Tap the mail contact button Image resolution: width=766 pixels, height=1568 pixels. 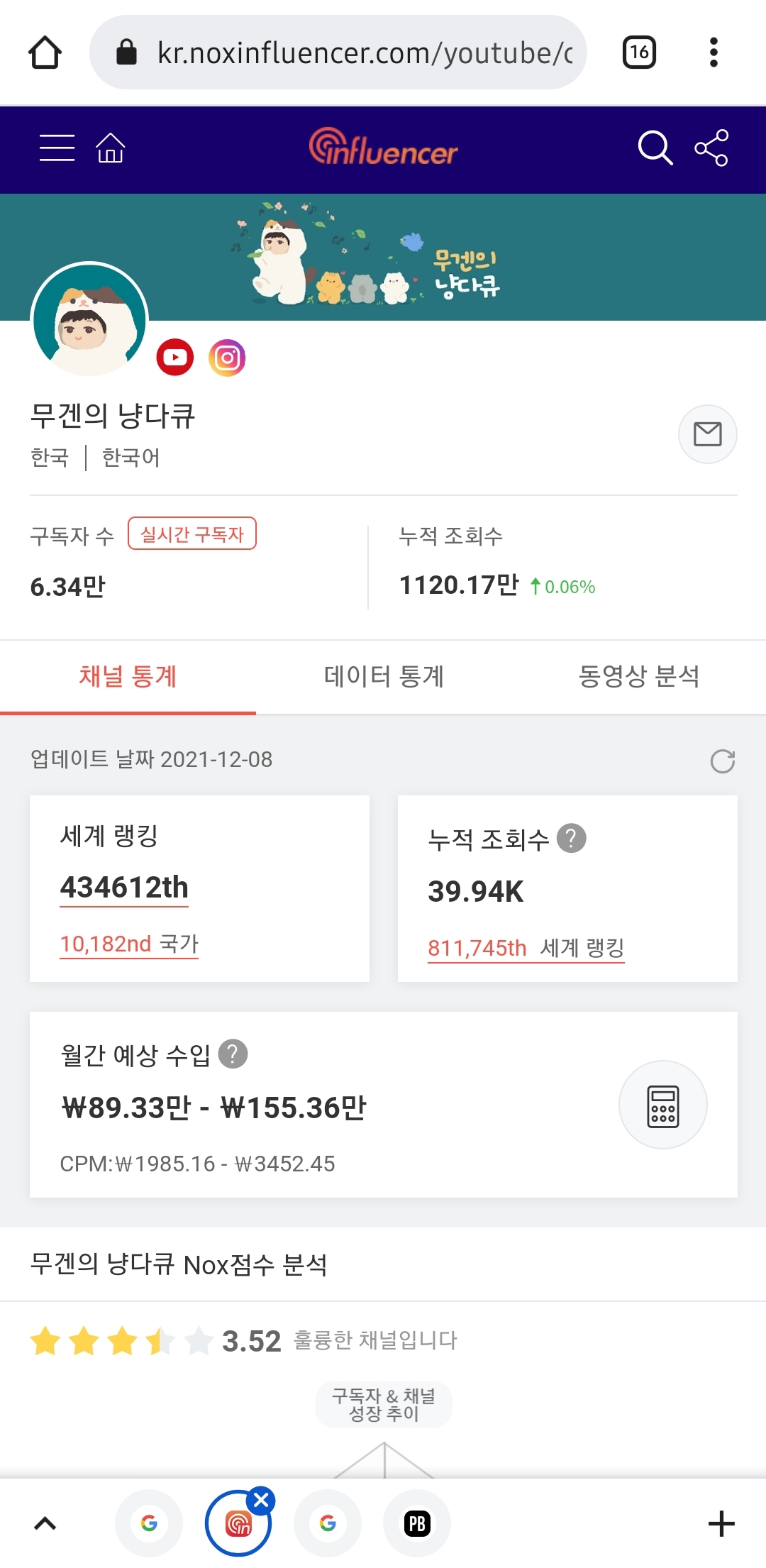click(707, 434)
